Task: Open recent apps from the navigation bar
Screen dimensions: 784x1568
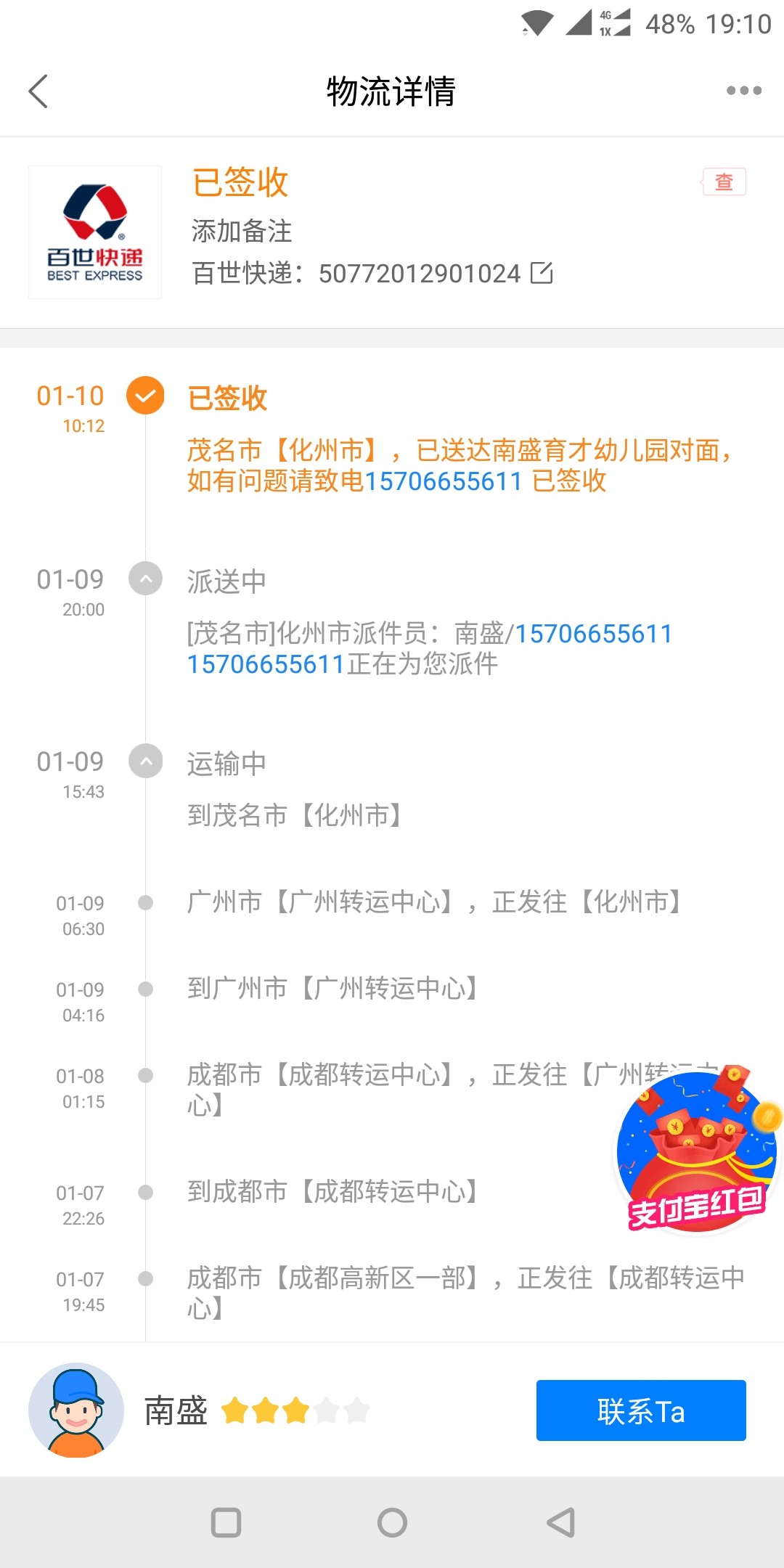Action: [x=226, y=1522]
